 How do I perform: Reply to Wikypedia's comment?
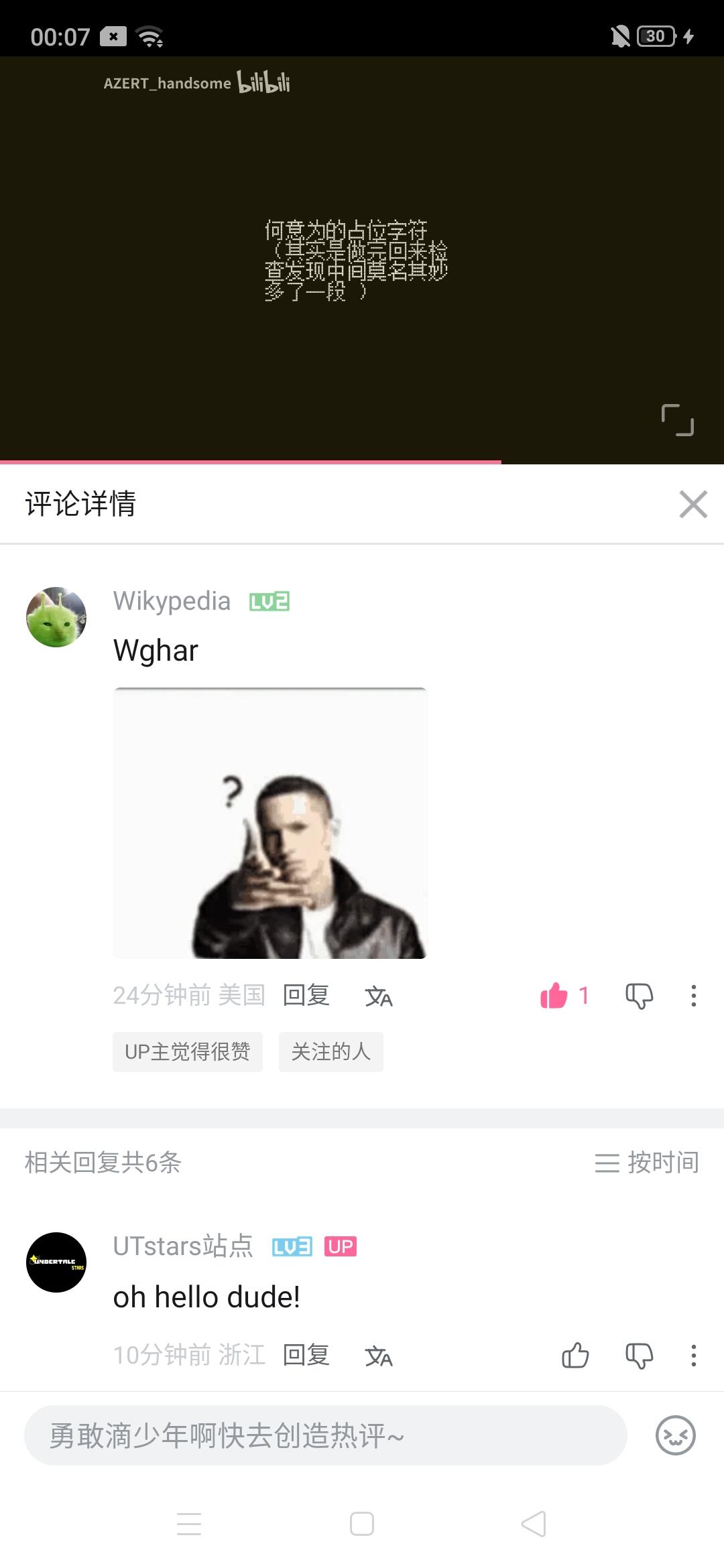click(x=306, y=995)
